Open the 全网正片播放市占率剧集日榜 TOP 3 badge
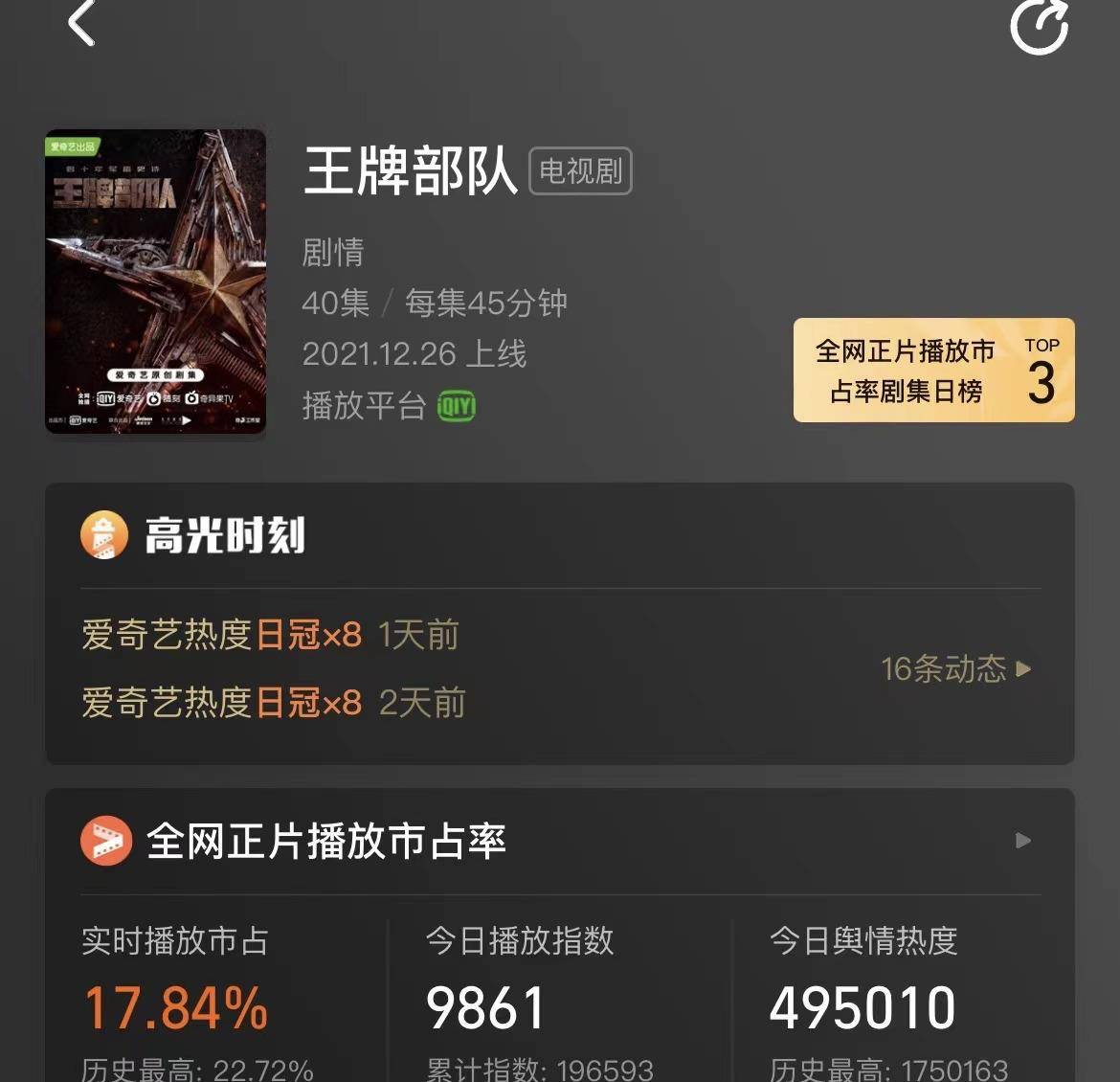Image resolution: width=1120 pixels, height=1082 pixels. point(933,371)
